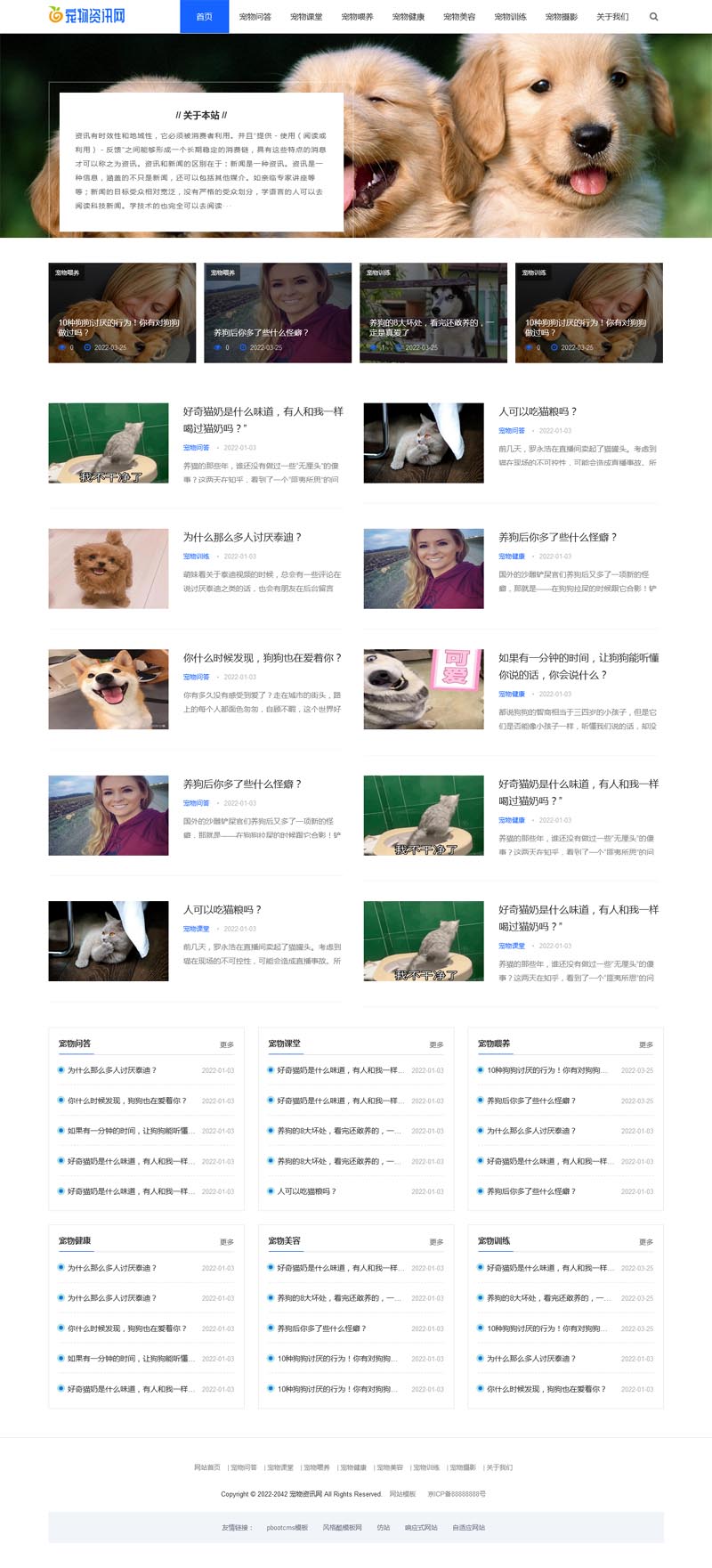
Task: Open the 响应式网站 friend link
Action: (x=421, y=1527)
